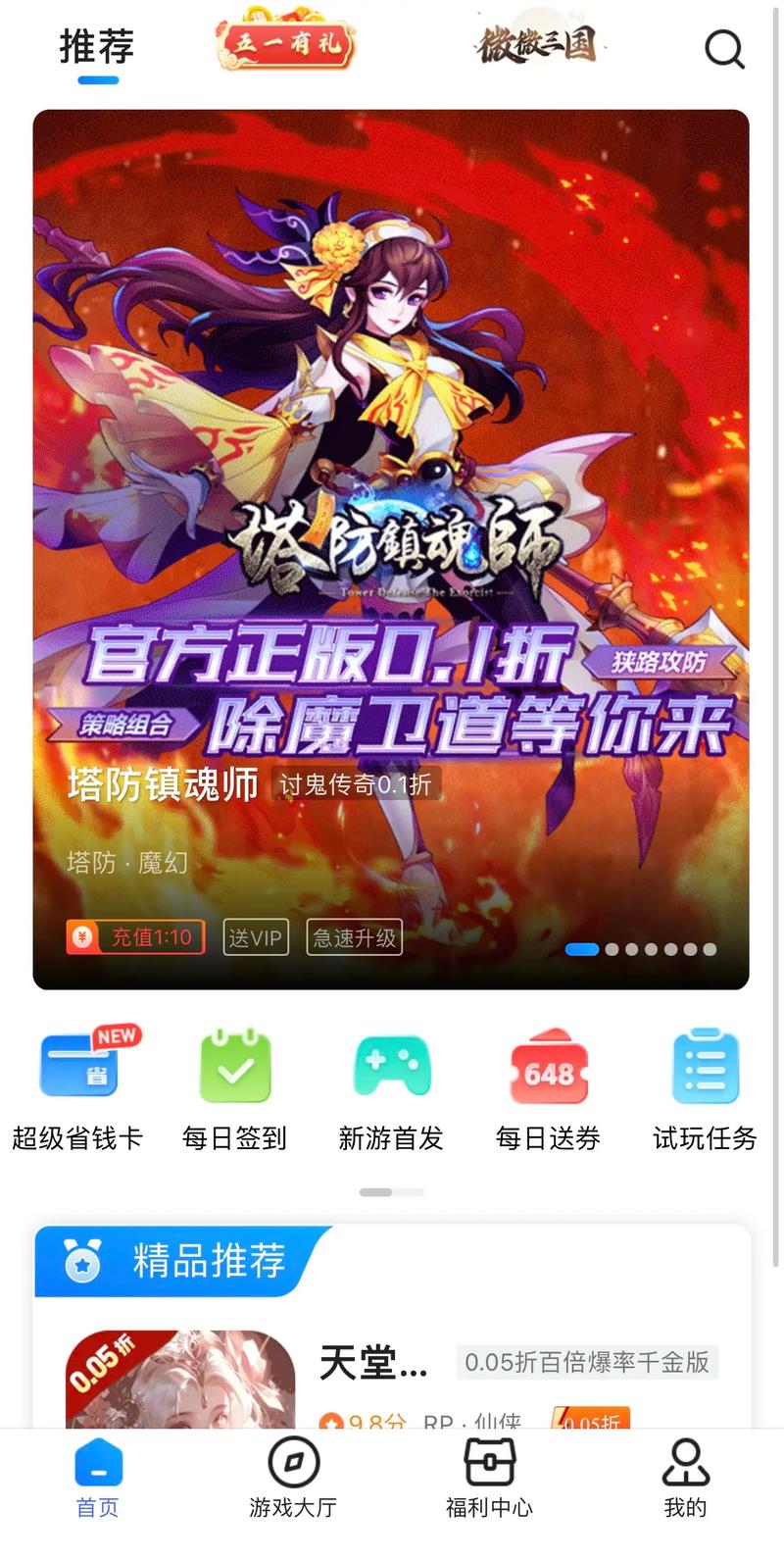The image size is (784, 1559).
Task: Open 福利中心 tab
Action: coord(489,1478)
